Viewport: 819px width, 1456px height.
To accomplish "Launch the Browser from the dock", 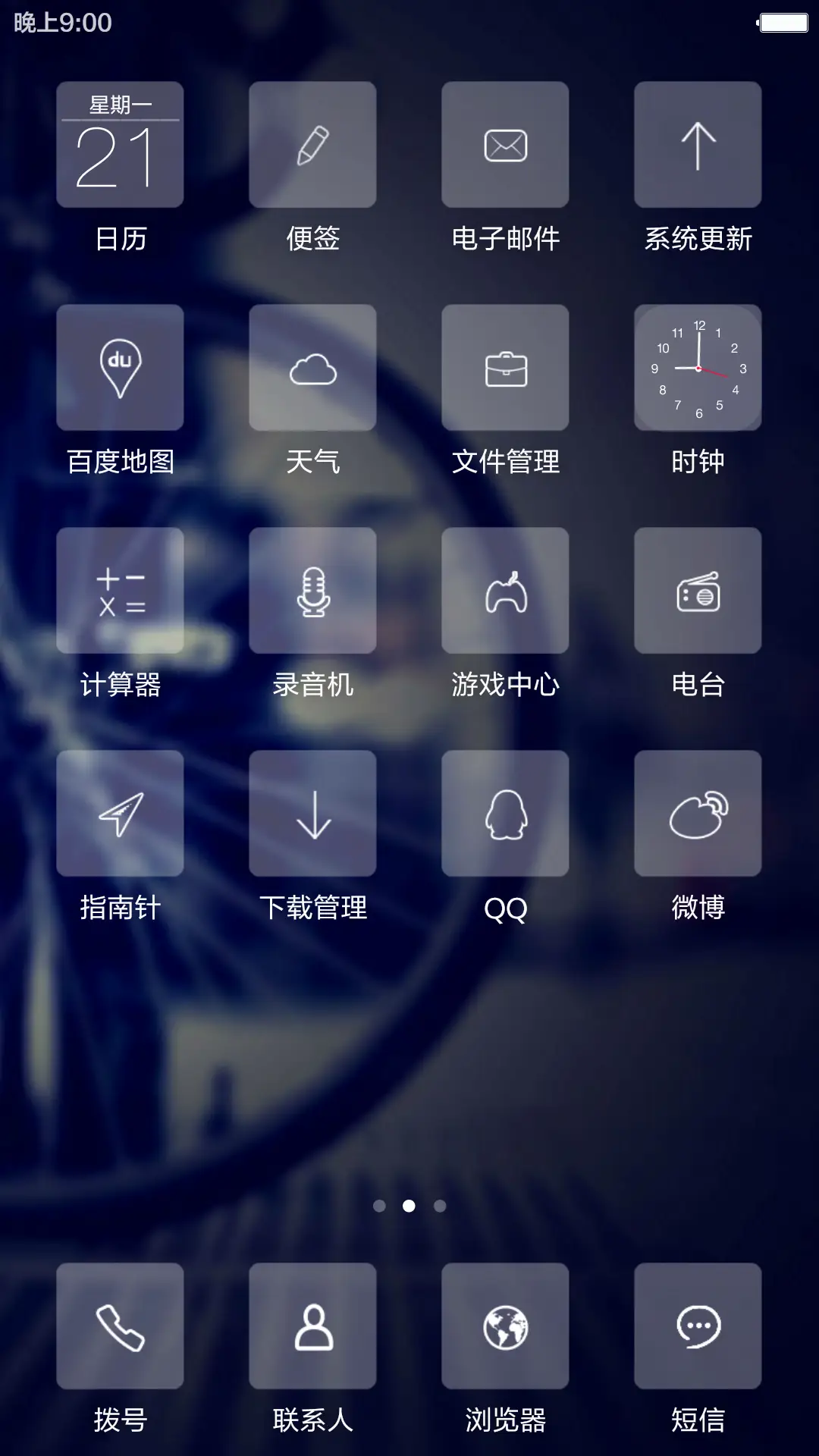I will pos(505,1326).
